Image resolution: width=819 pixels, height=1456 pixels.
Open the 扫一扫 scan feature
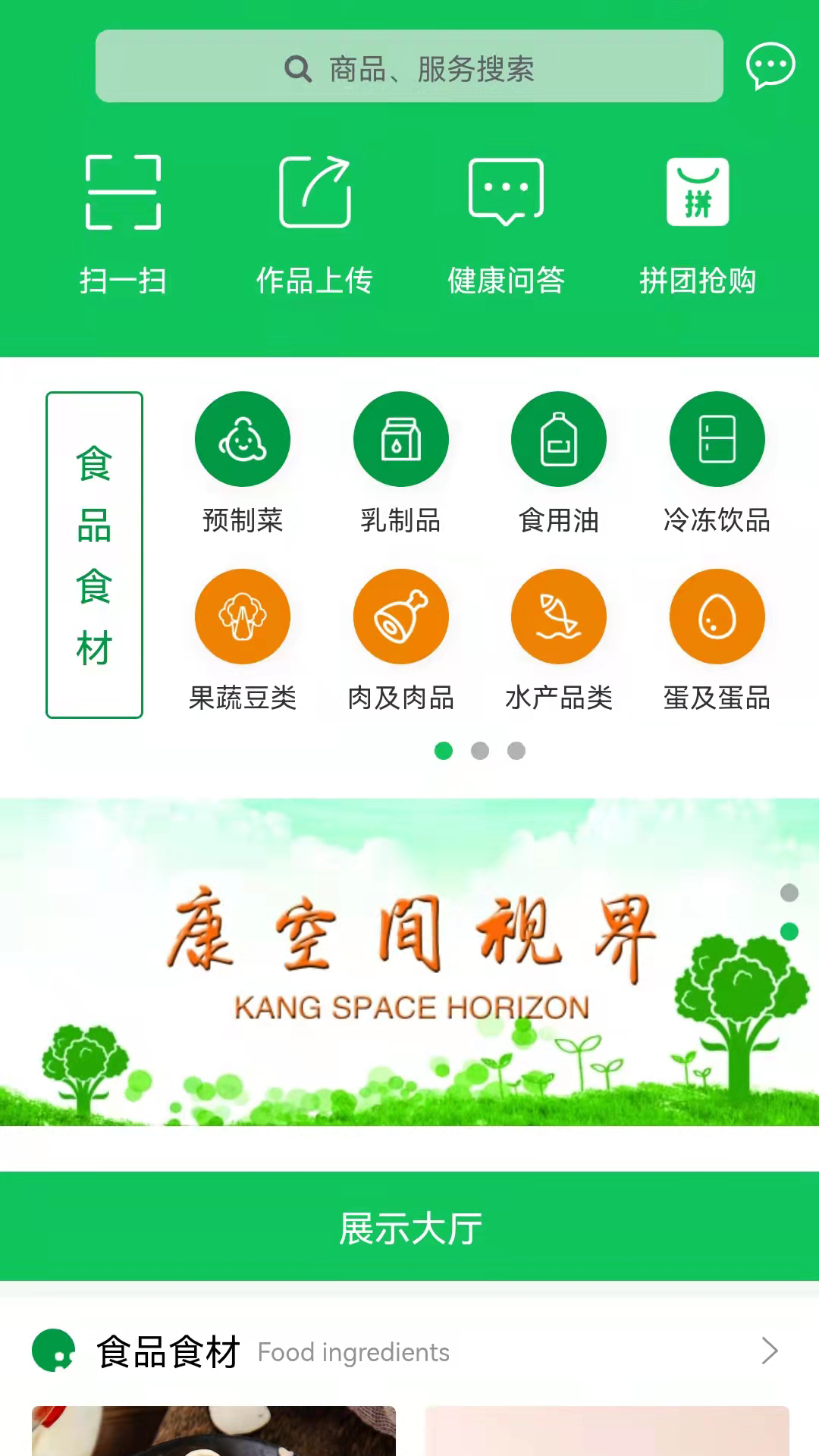[123, 220]
